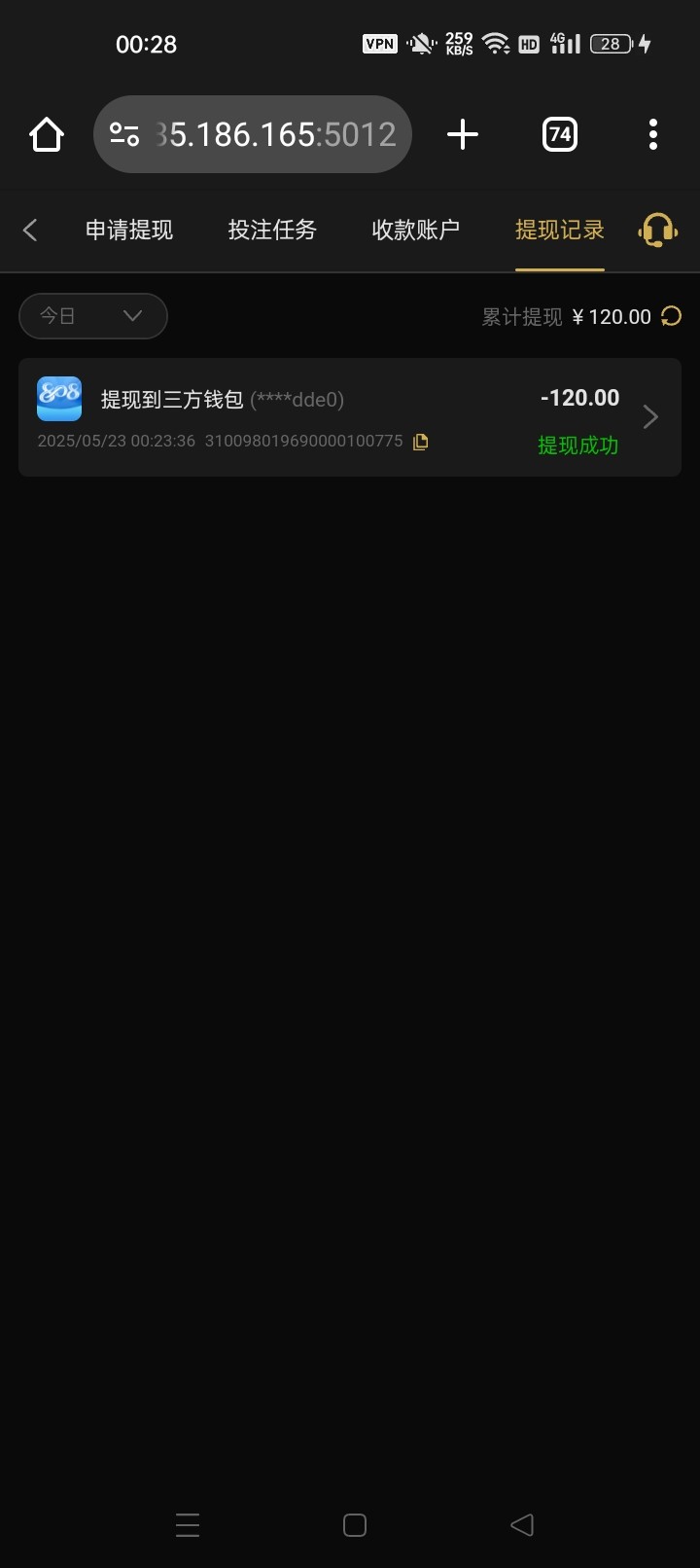This screenshot has height=1568, width=700.
Task: Open a new browser tab
Action: [463, 134]
